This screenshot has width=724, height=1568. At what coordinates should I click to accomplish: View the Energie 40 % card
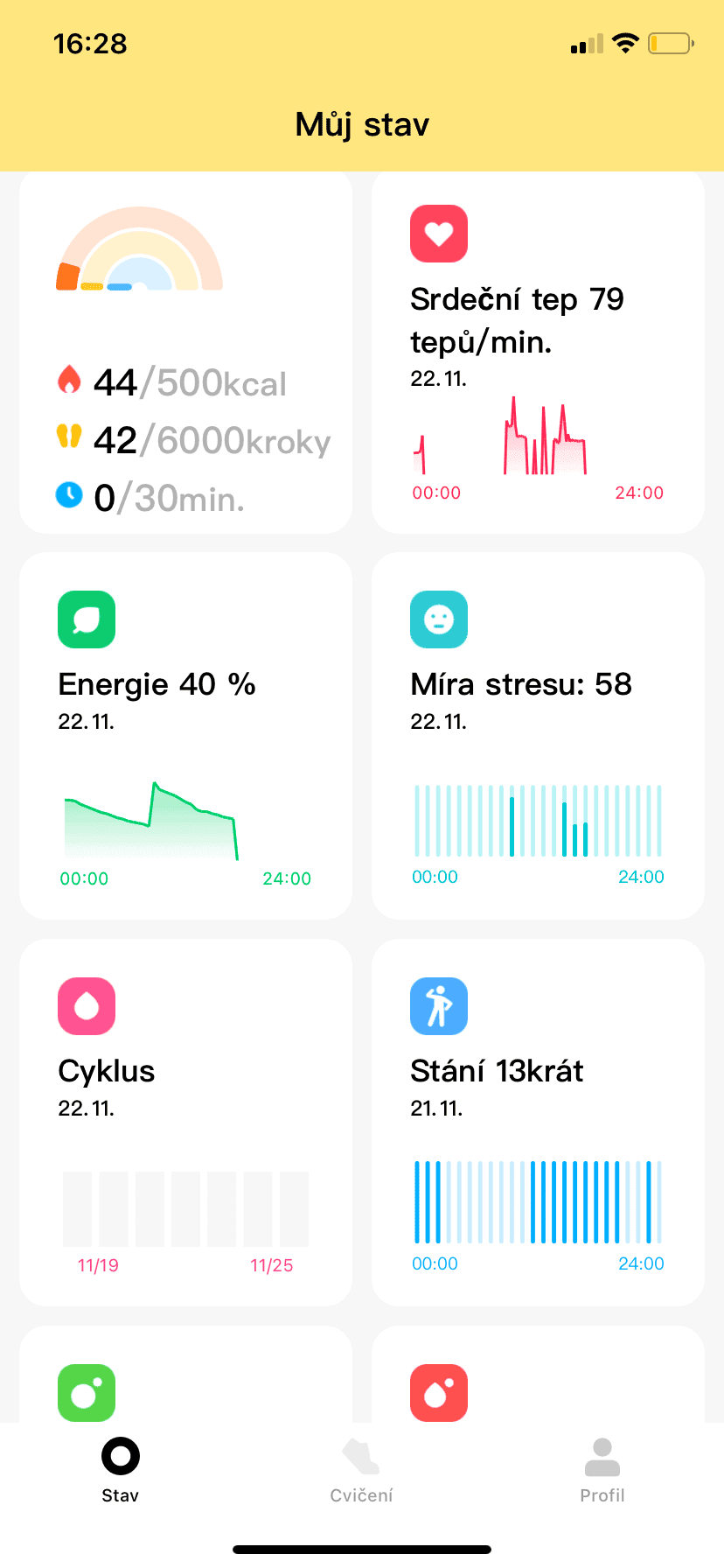pos(185,735)
